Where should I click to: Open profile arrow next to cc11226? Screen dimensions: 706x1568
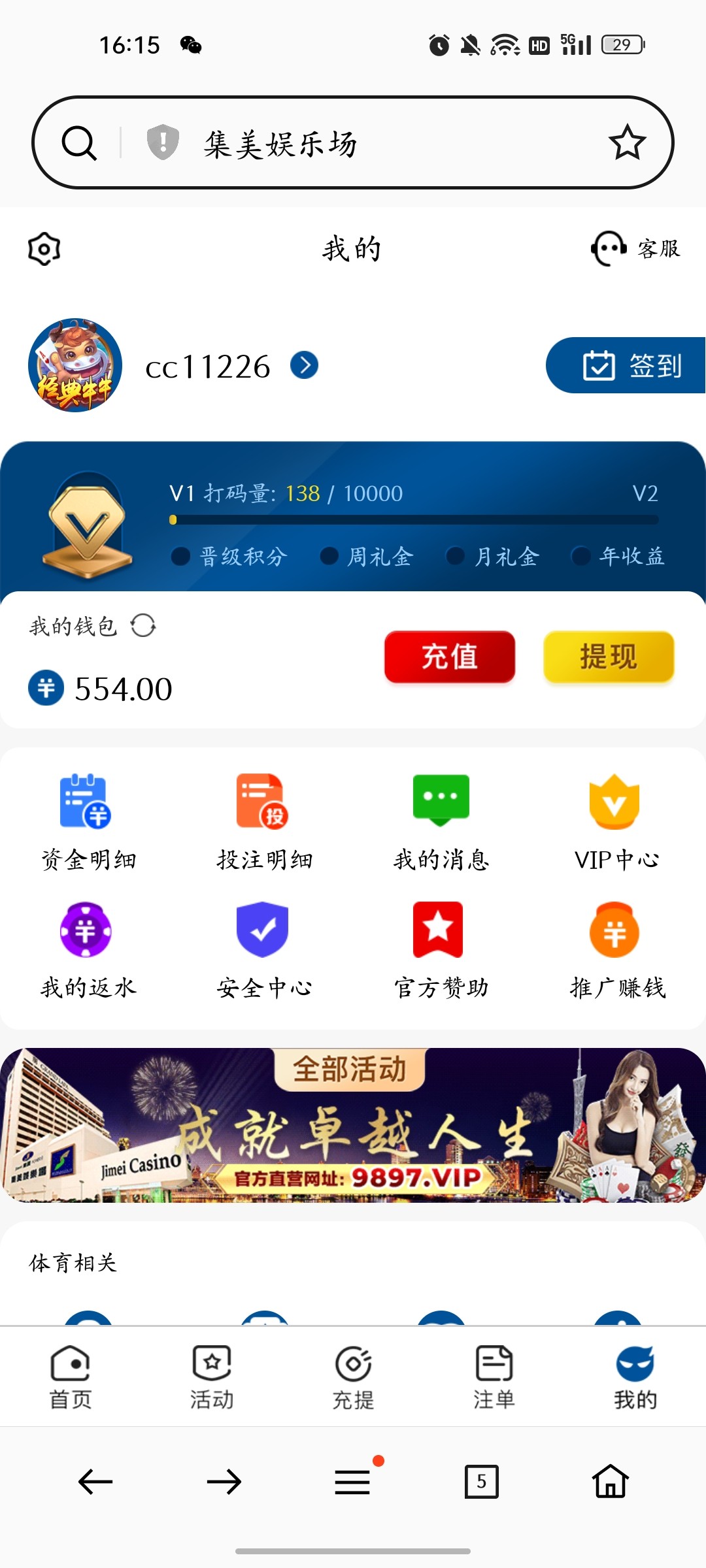pos(305,365)
